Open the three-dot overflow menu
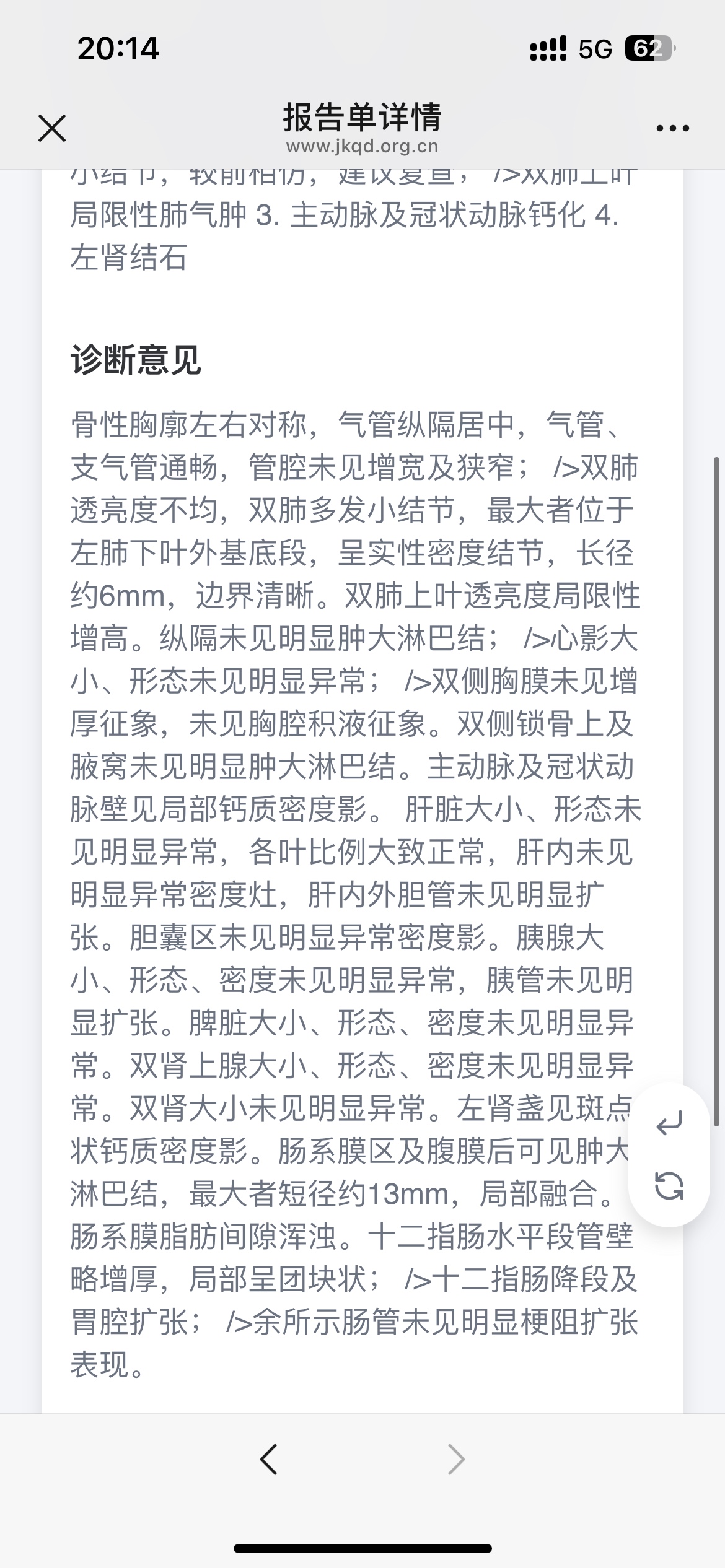The height and width of the screenshot is (1568, 725). 672,129
